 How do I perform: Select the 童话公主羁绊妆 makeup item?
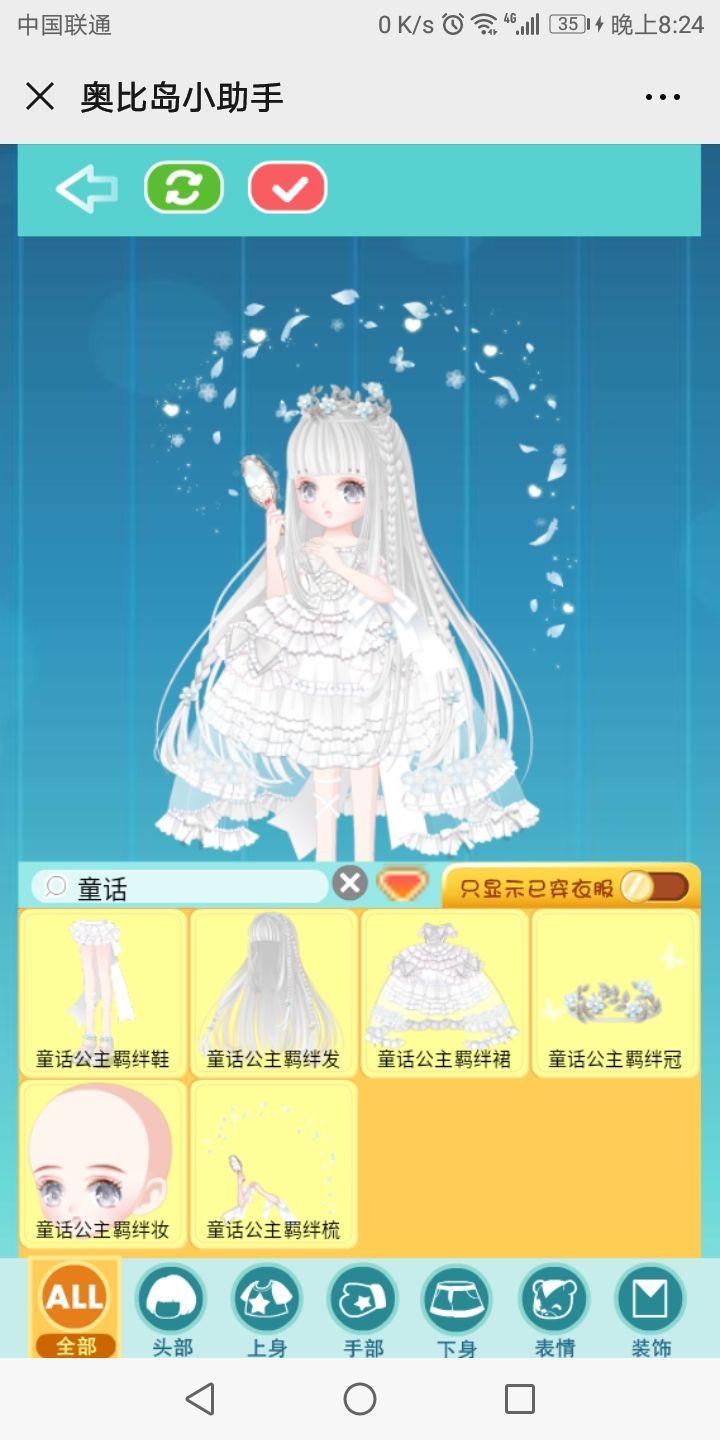(x=103, y=1163)
